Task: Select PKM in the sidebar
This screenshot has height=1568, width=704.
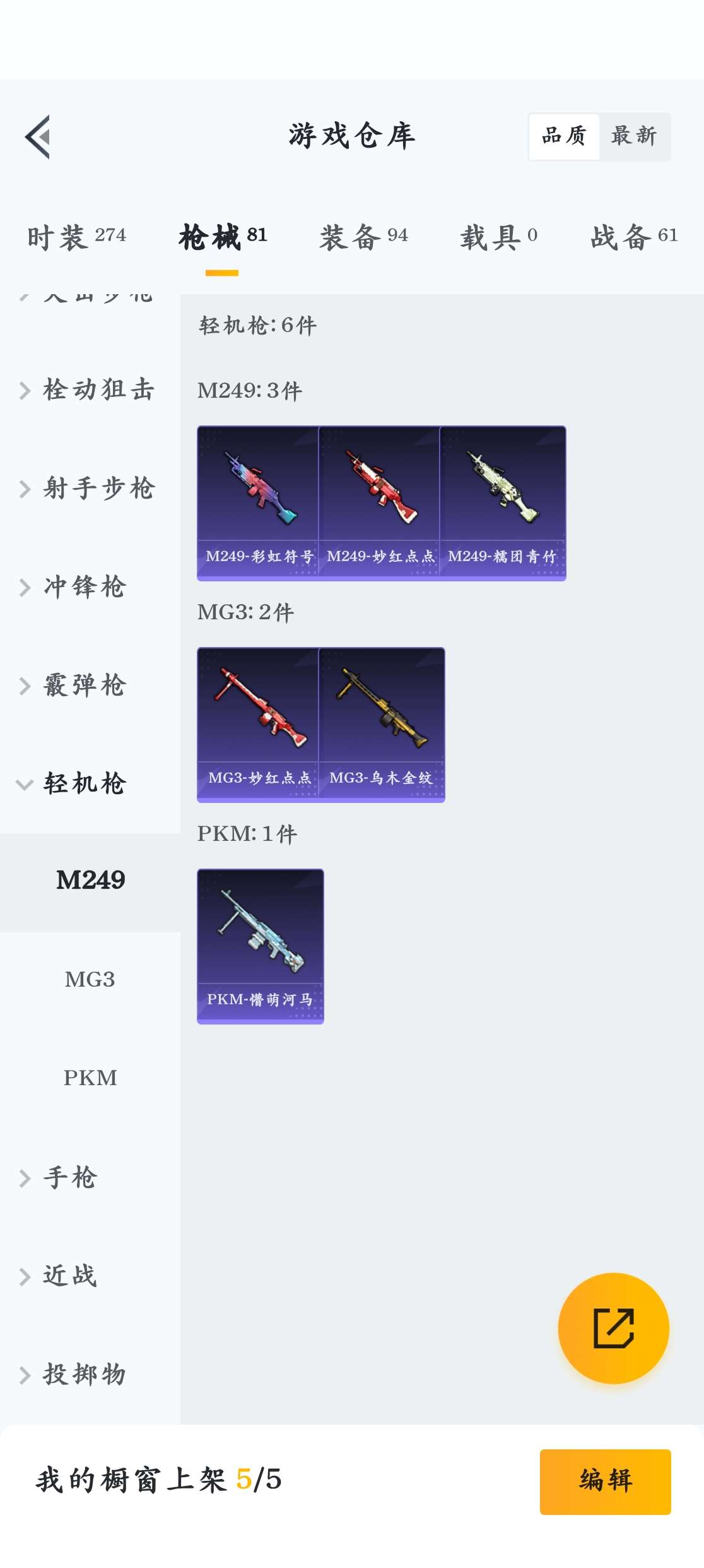Action: 90,1078
